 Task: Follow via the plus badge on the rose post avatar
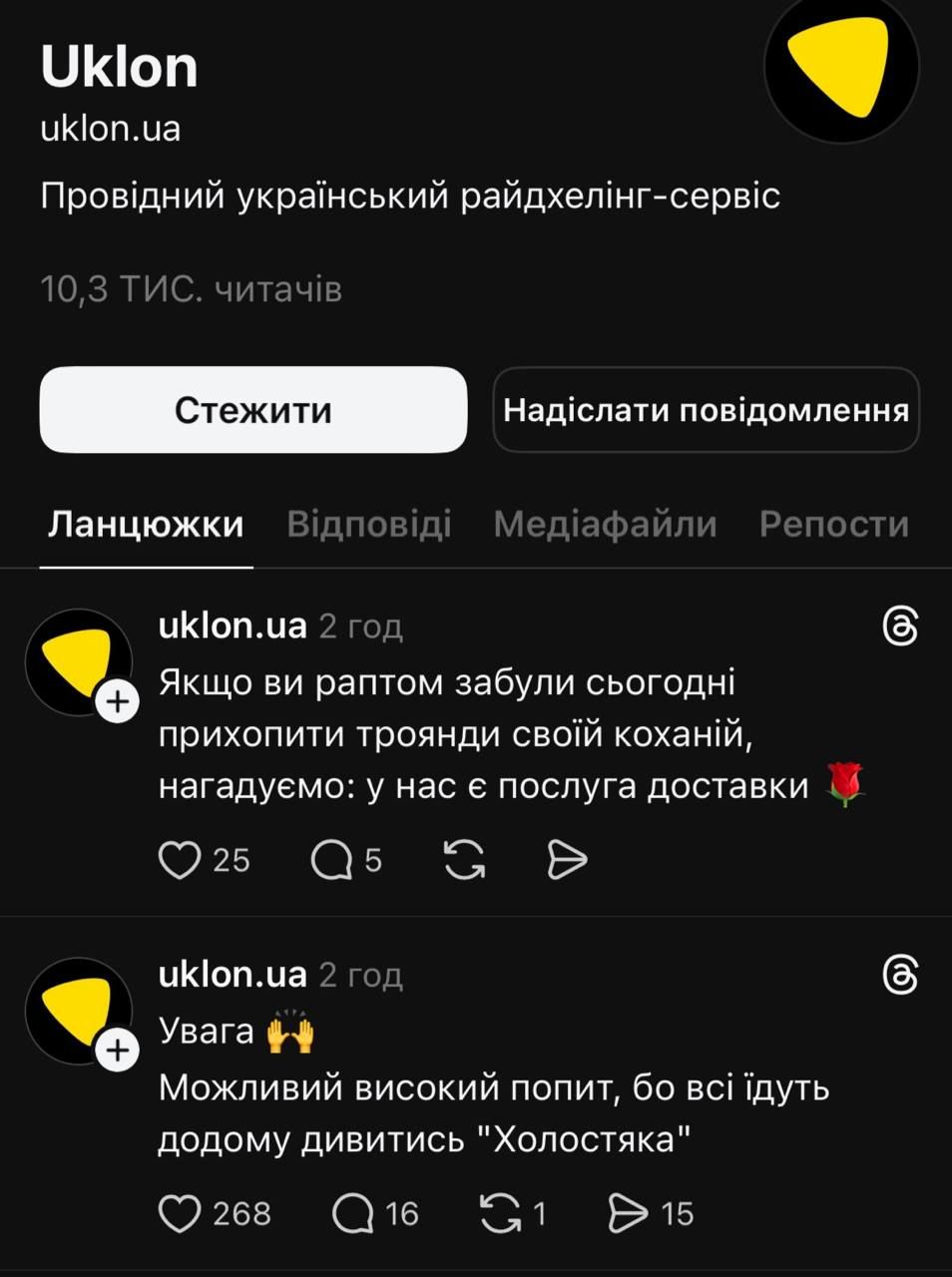point(118,702)
